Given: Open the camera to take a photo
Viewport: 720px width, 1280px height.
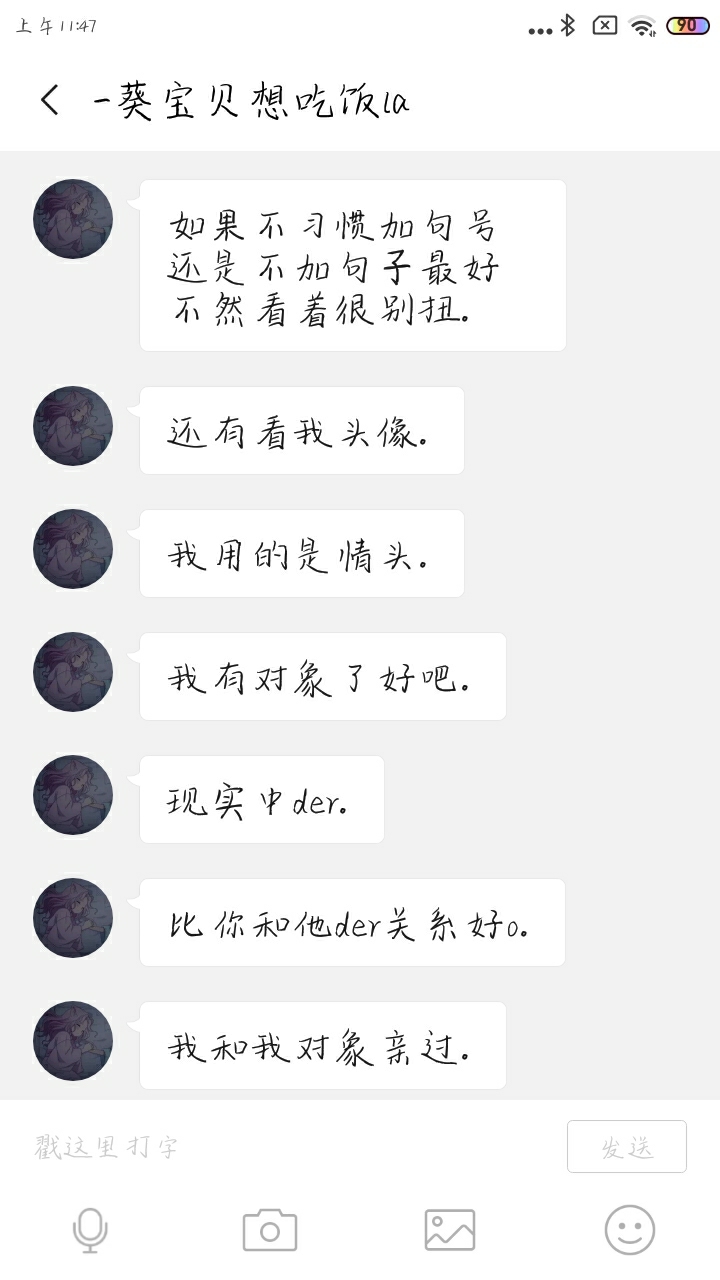Looking at the screenshot, I should (270, 1230).
